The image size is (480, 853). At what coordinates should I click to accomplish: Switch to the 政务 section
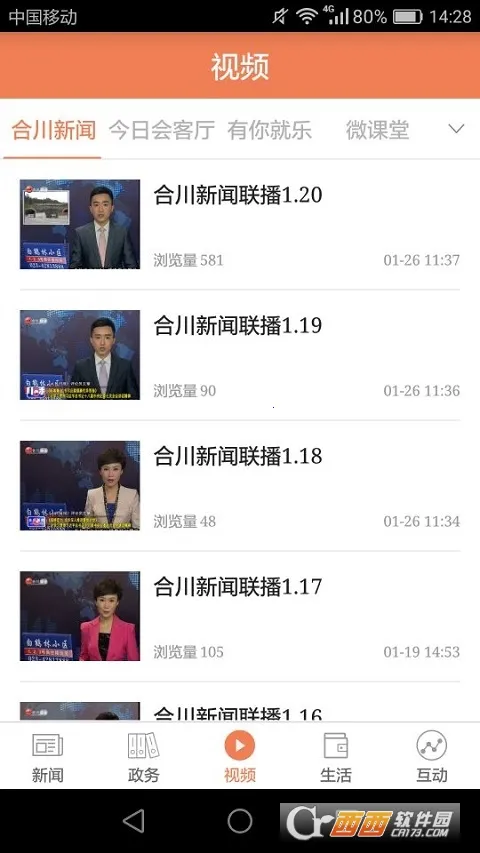click(x=144, y=757)
